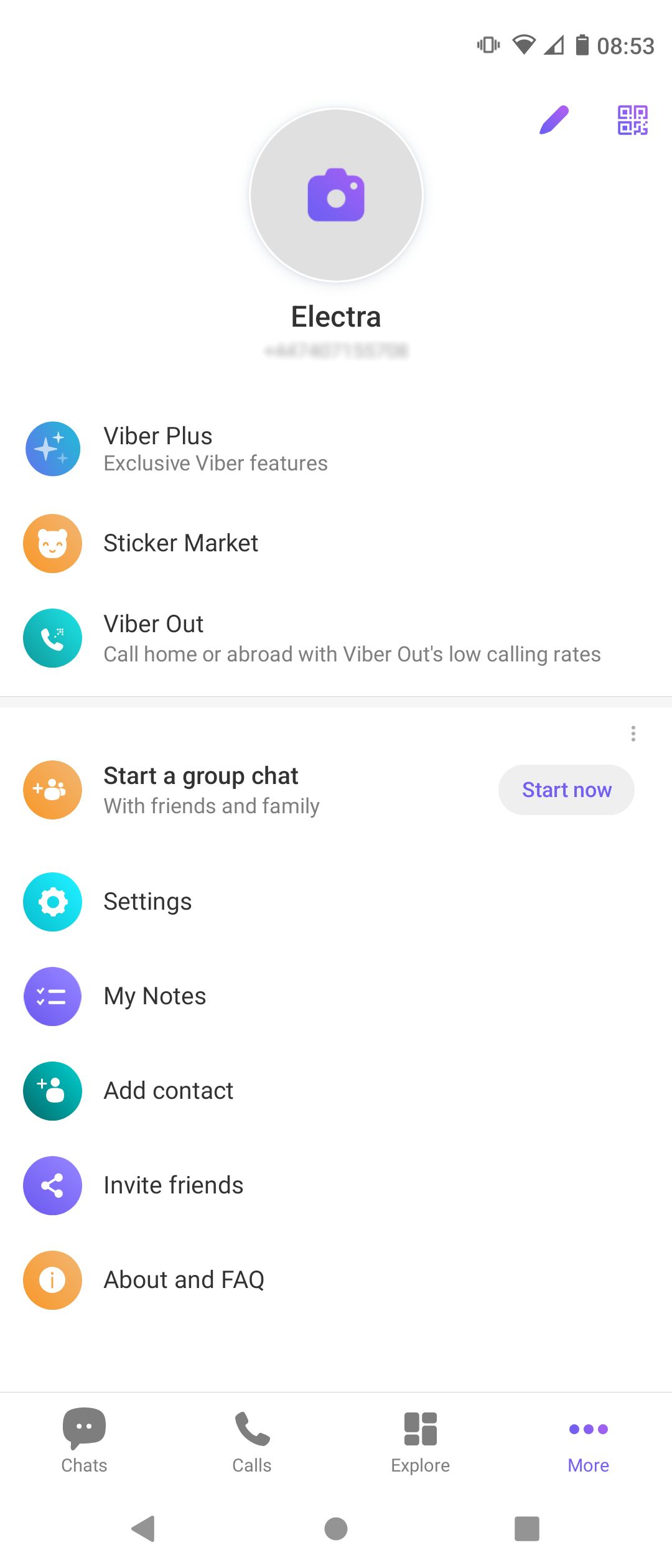Open the Explore tab
672x1568 pixels.
[420, 1444]
